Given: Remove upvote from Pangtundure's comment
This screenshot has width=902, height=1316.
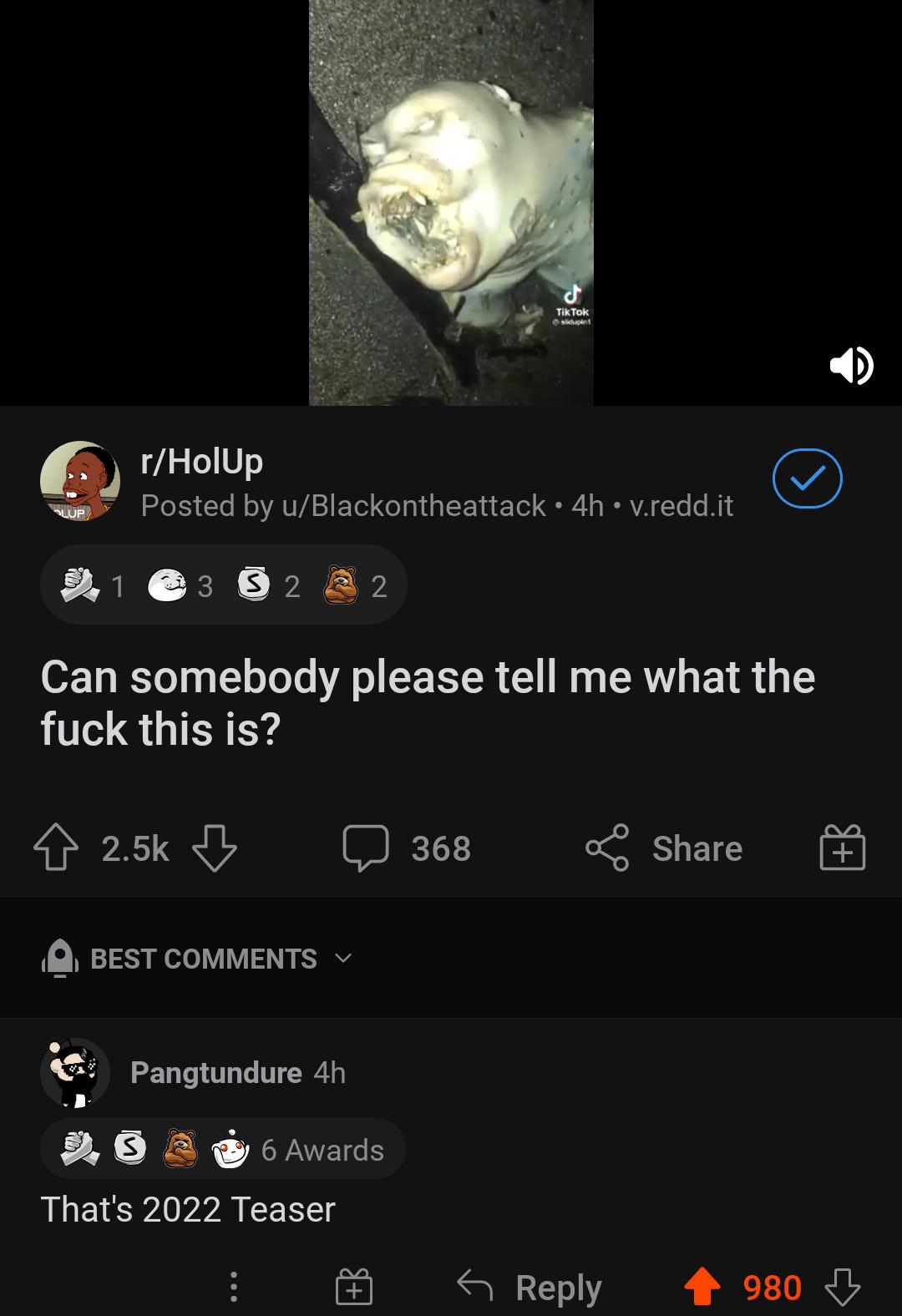Looking at the screenshot, I should [x=702, y=1287].
